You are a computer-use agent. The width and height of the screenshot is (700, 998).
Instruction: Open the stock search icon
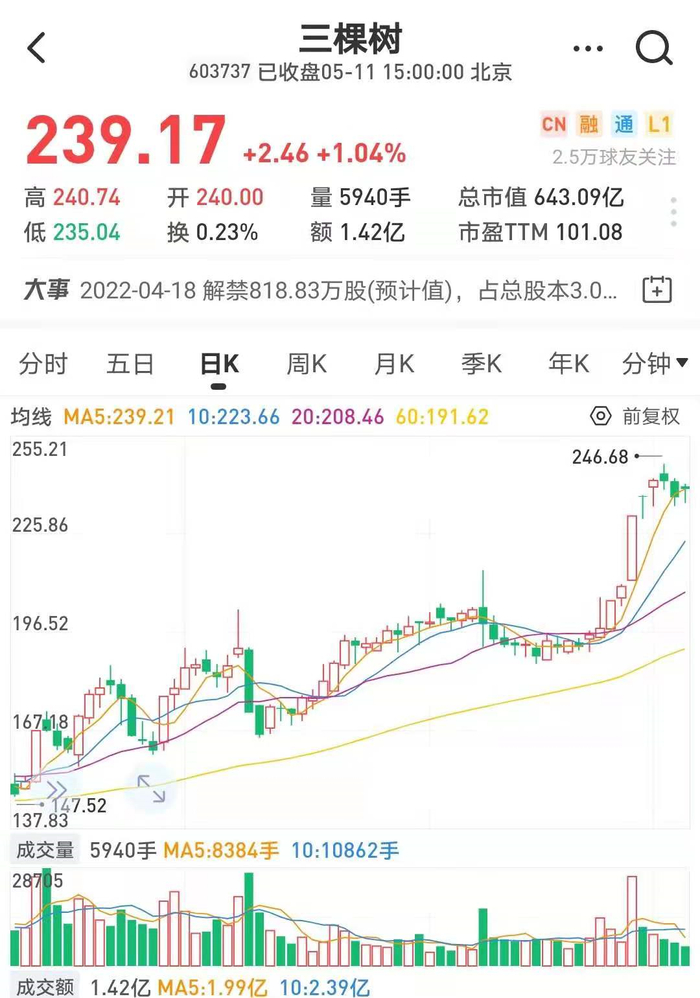pyautogui.click(x=654, y=46)
